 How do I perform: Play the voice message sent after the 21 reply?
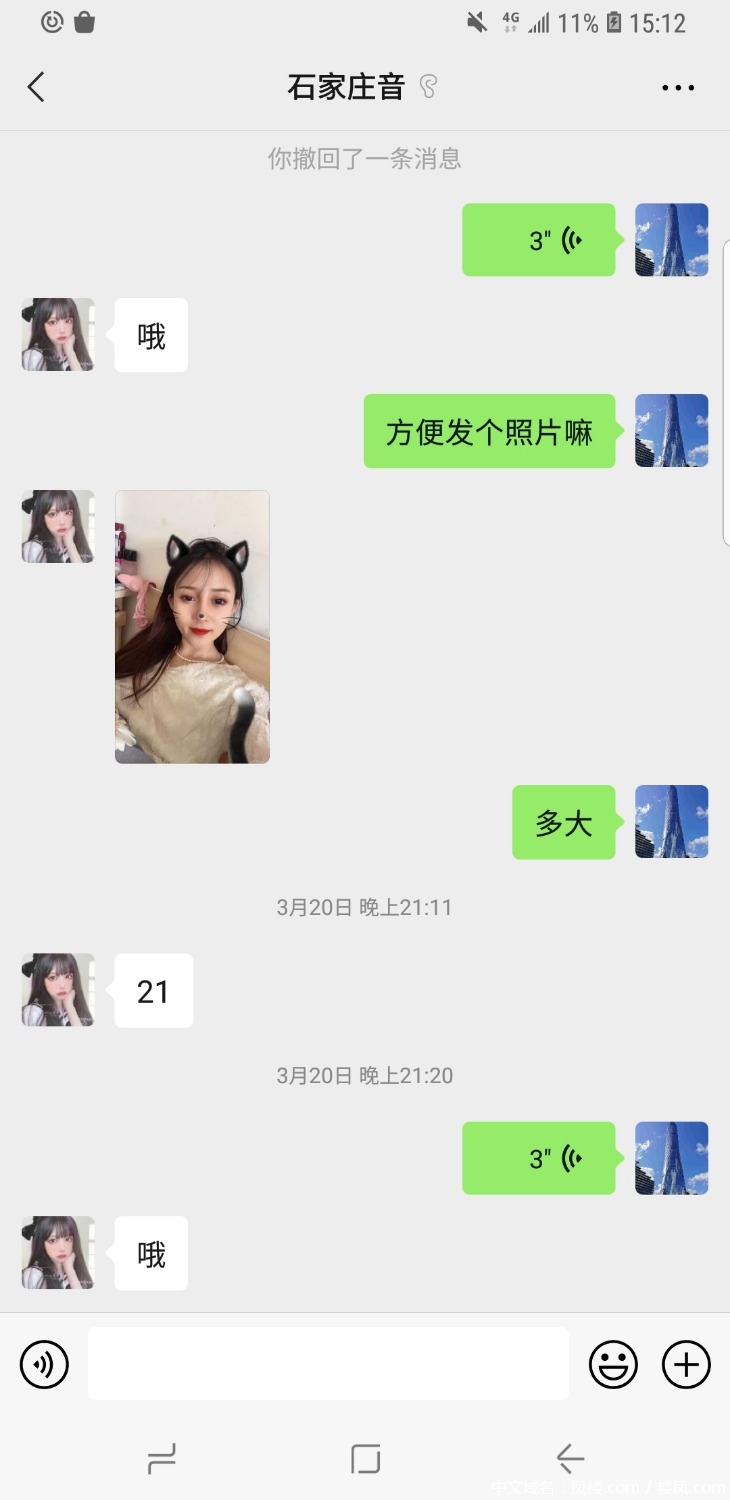pyautogui.click(x=539, y=1158)
